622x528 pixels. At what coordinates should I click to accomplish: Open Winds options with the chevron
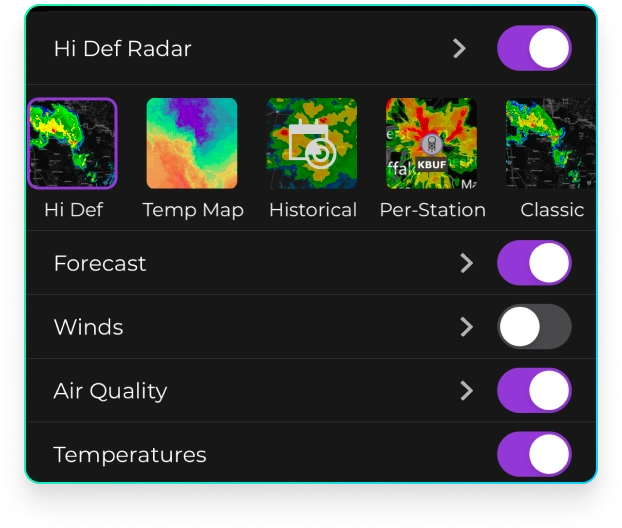coord(466,327)
